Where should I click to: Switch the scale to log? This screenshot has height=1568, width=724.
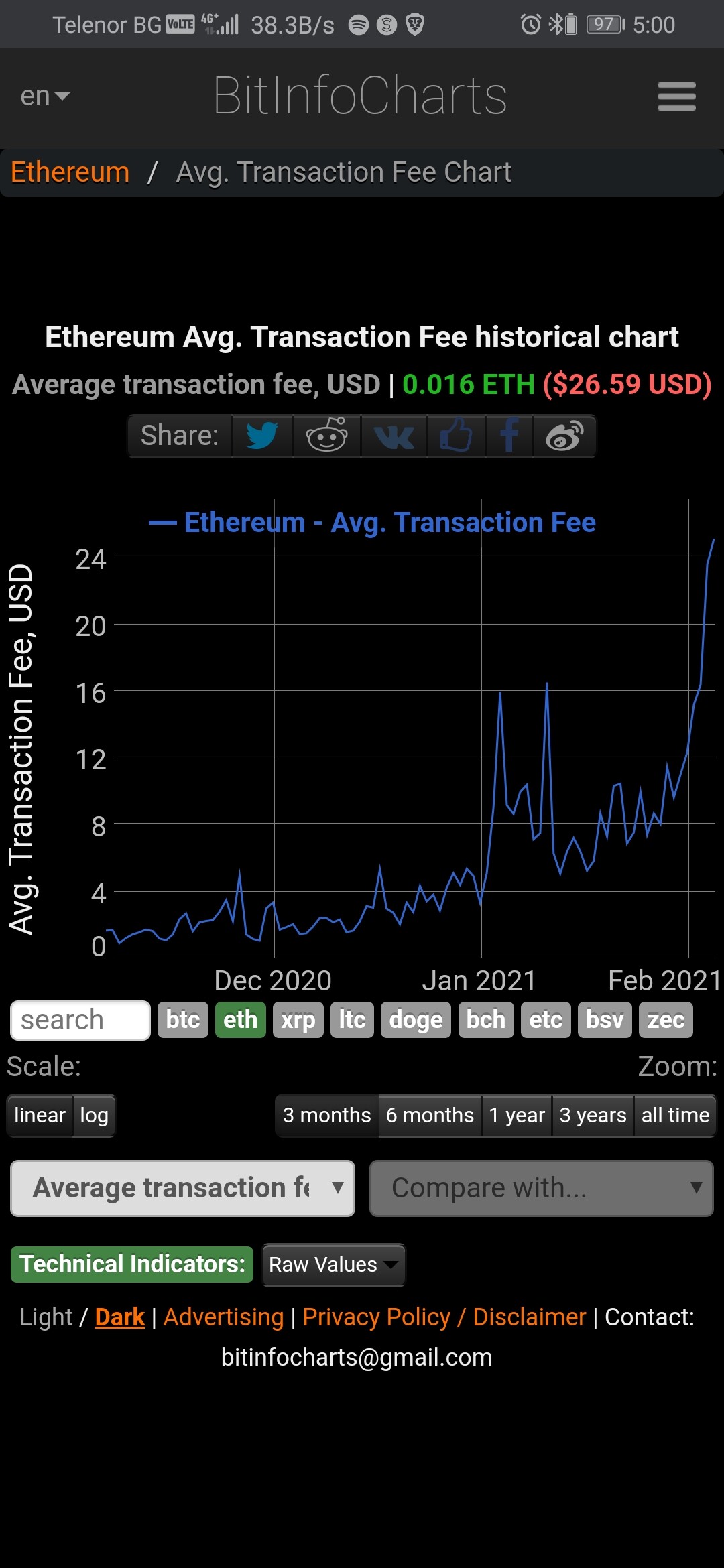(x=94, y=1116)
